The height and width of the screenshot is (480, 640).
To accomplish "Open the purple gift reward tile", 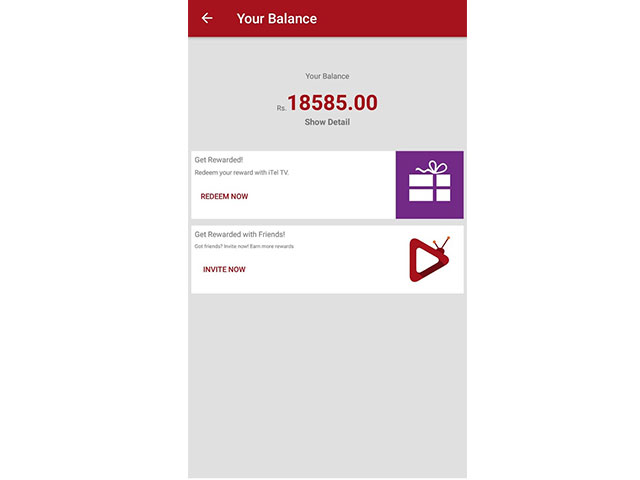I will click(429, 185).
